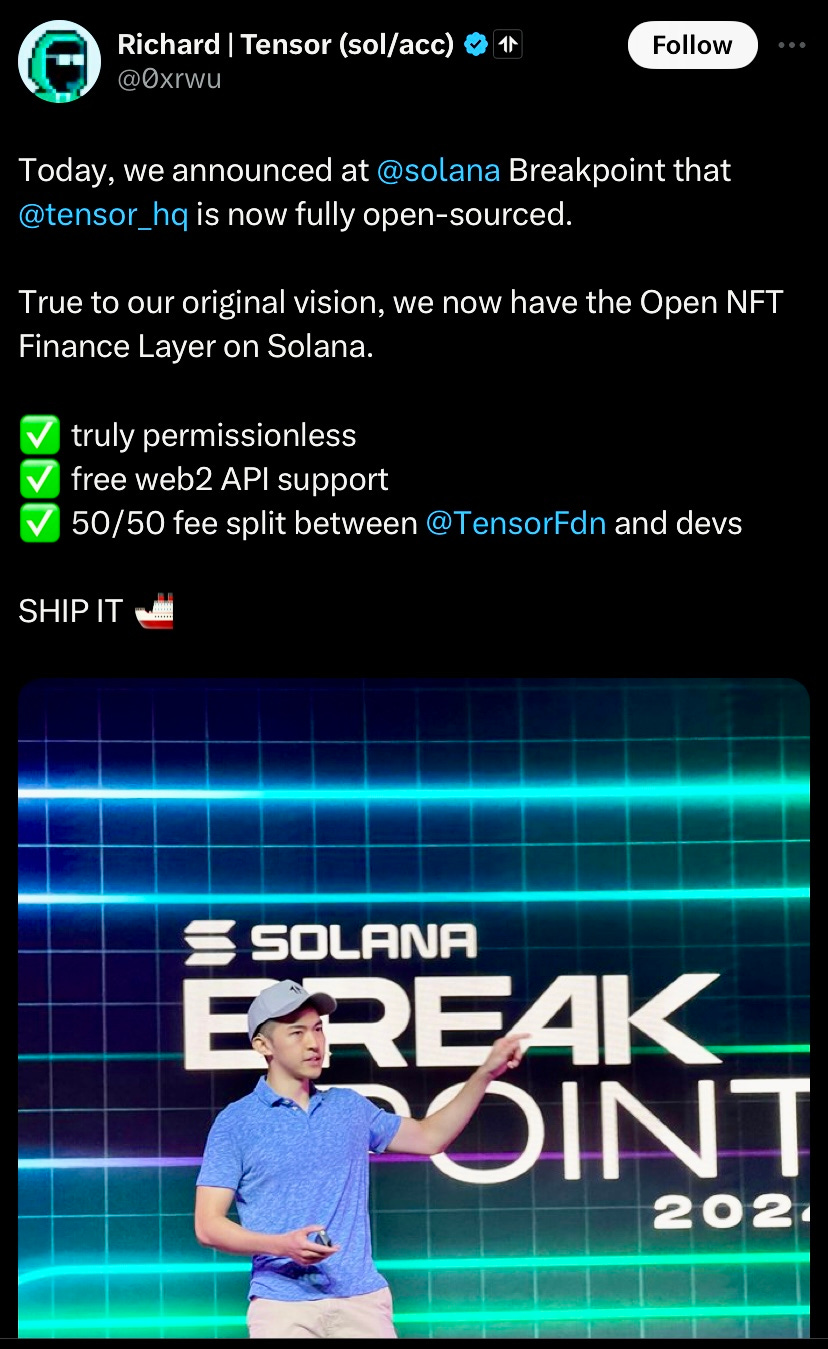Open the @solana mention link
The height and width of the screenshot is (1349, 828).
click(x=438, y=170)
